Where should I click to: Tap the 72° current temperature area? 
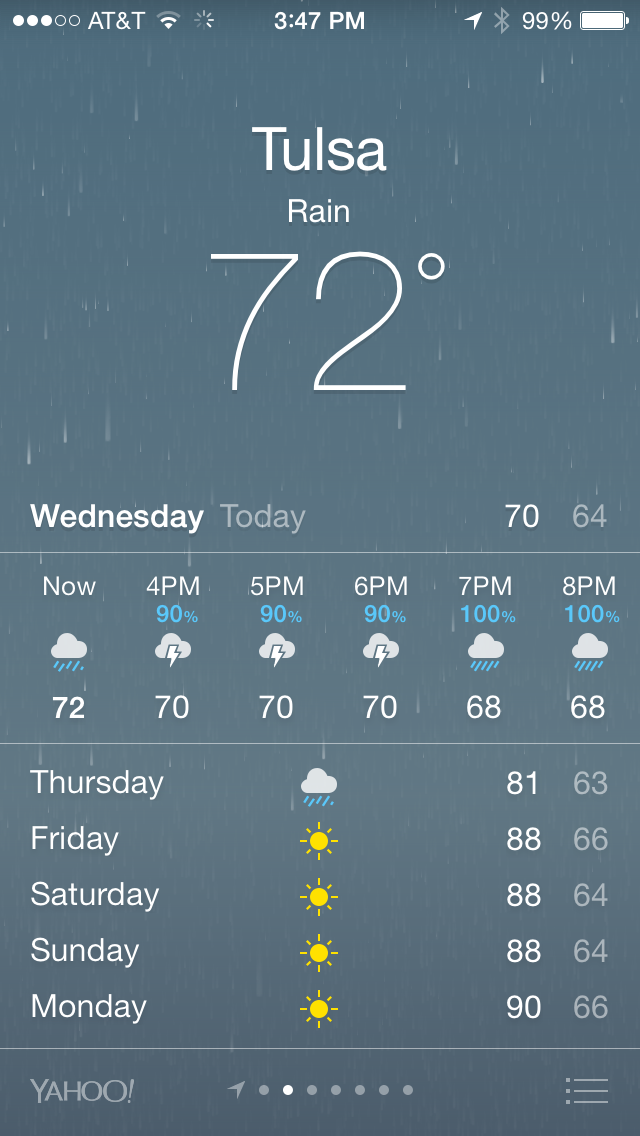click(327, 321)
